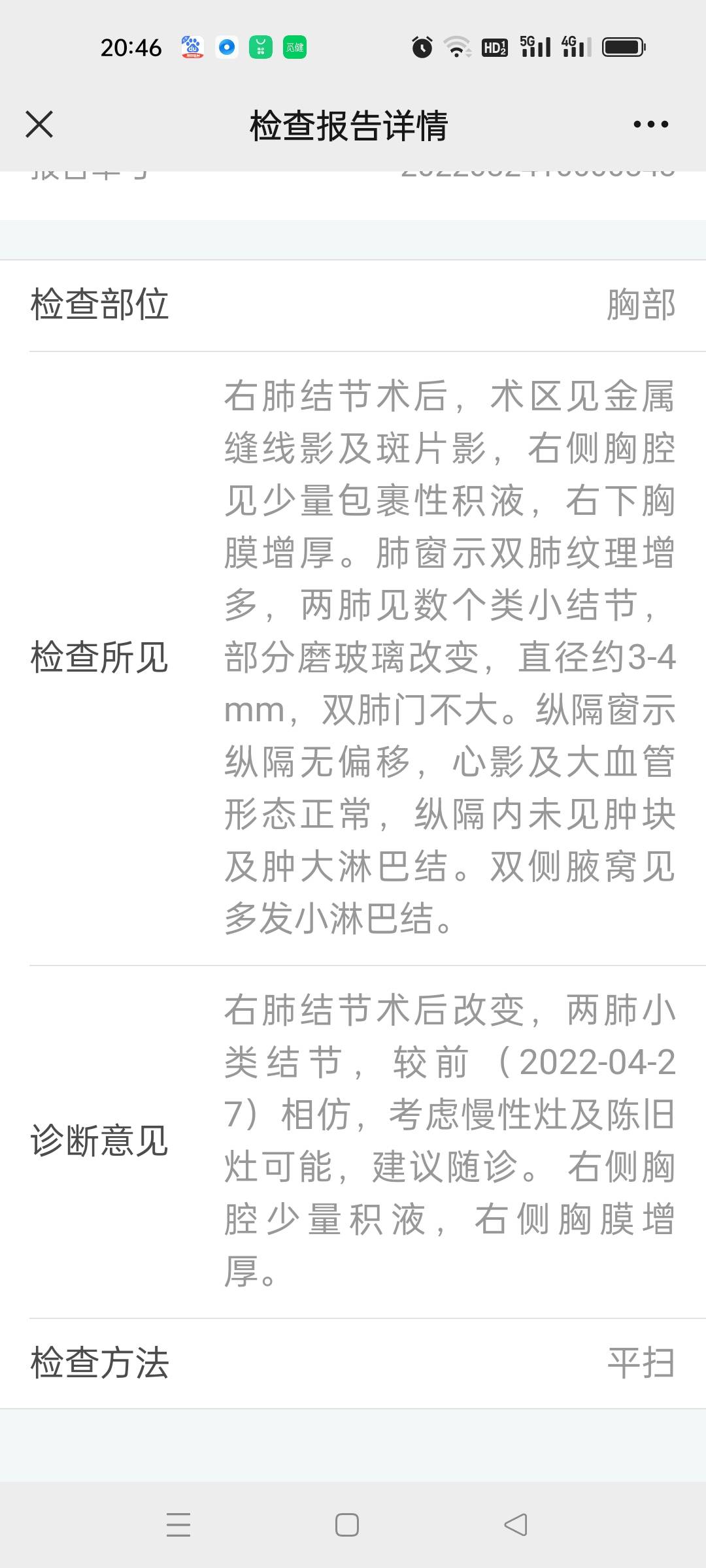Tap the battery indicator in status bar
This screenshot has height=1568, width=706.
click(x=623, y=47)
